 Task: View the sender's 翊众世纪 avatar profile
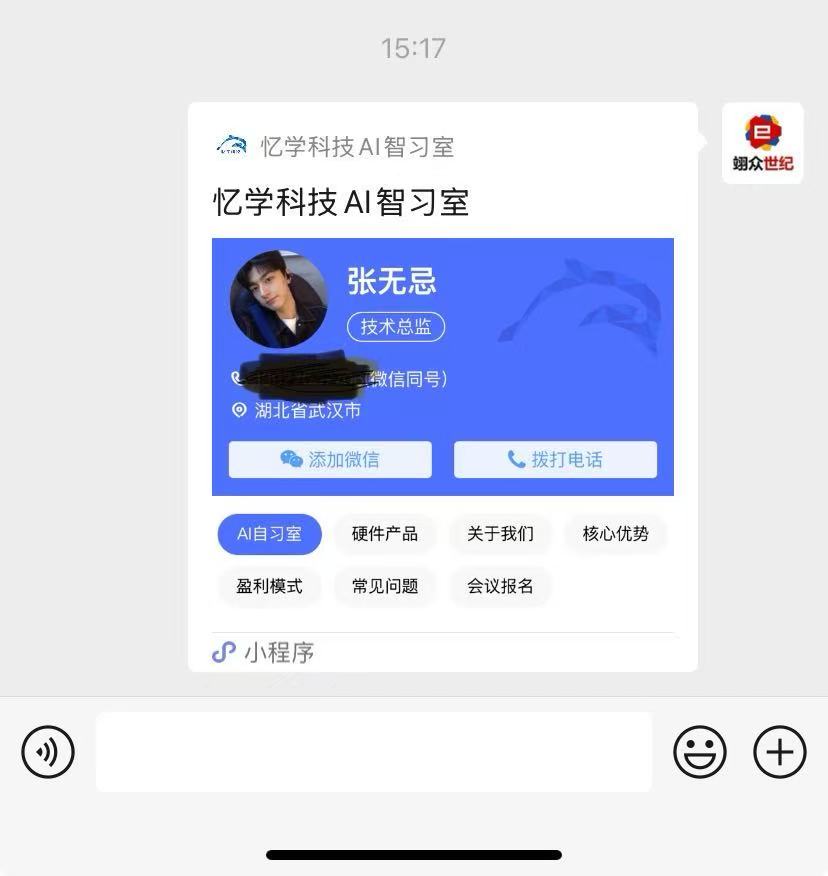point(762,143)
